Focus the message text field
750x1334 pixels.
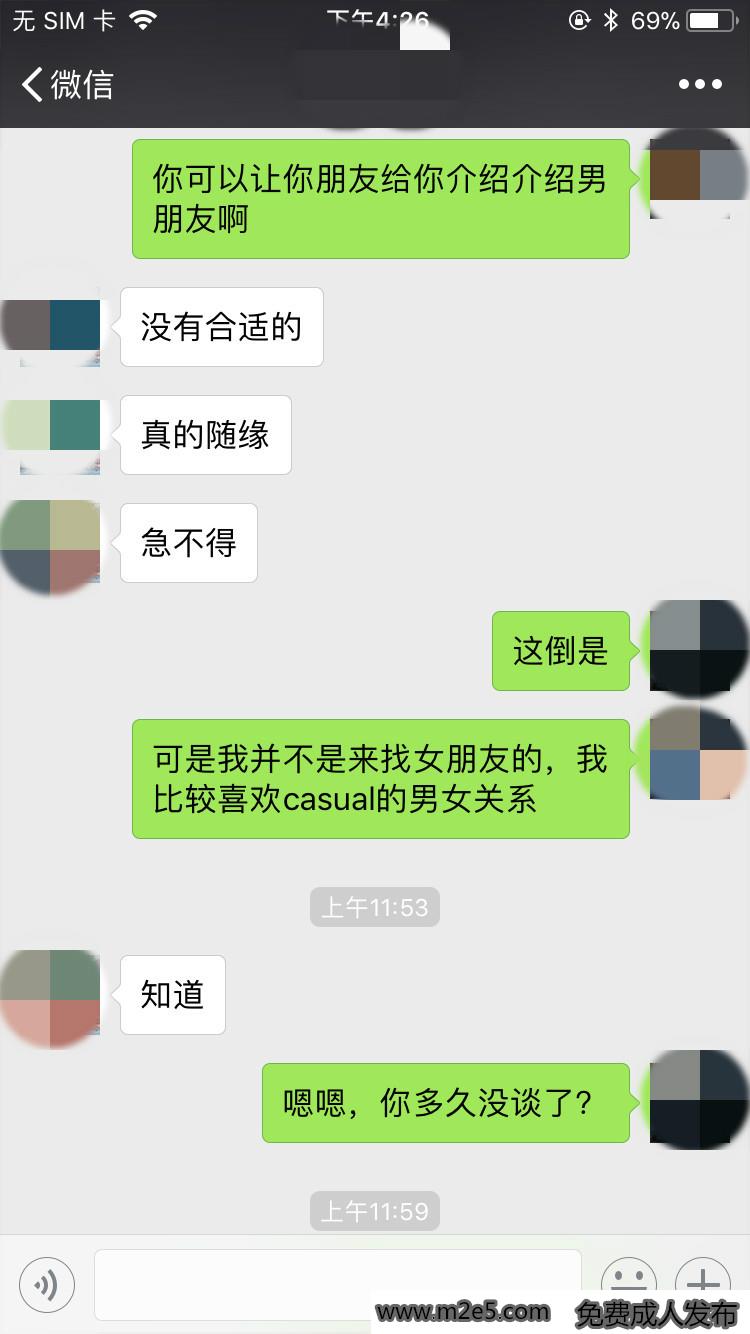pyautogui.click(x=337, y=1282)
